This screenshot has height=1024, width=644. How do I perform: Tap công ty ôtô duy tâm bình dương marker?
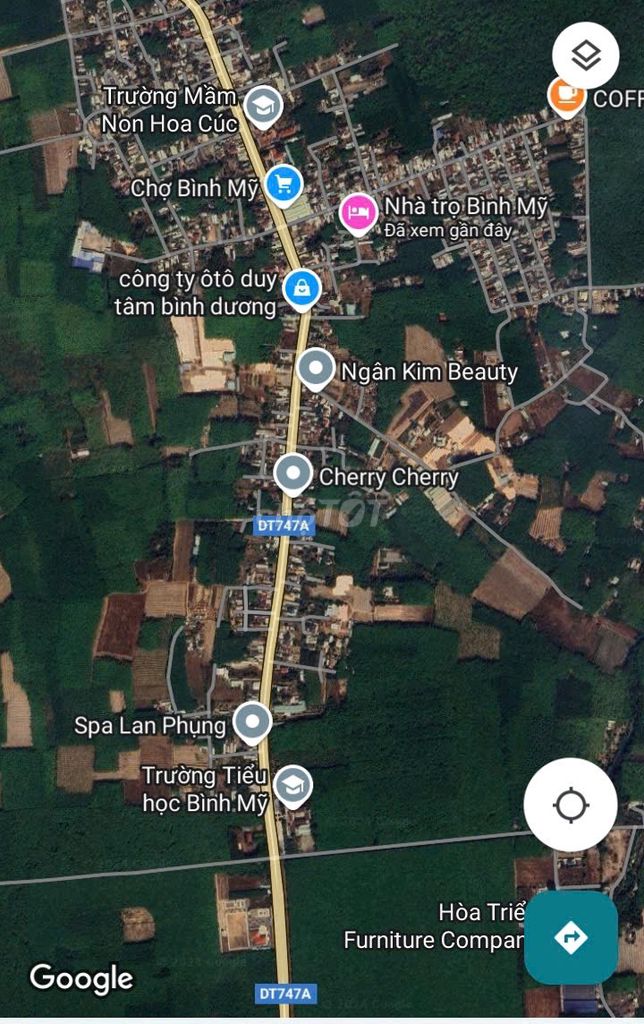tap(301, 289)
